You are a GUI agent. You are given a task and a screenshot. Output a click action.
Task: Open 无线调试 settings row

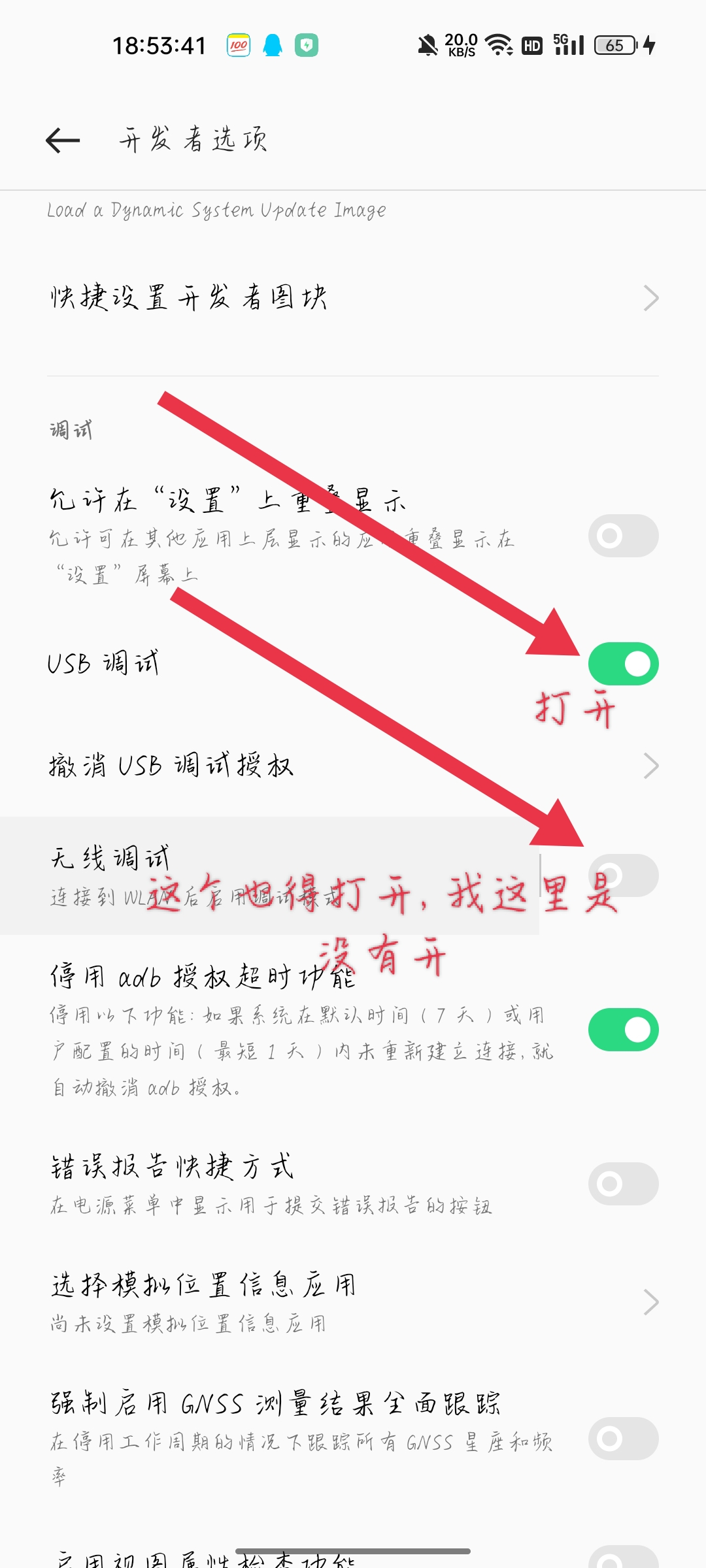click(261, 874)
